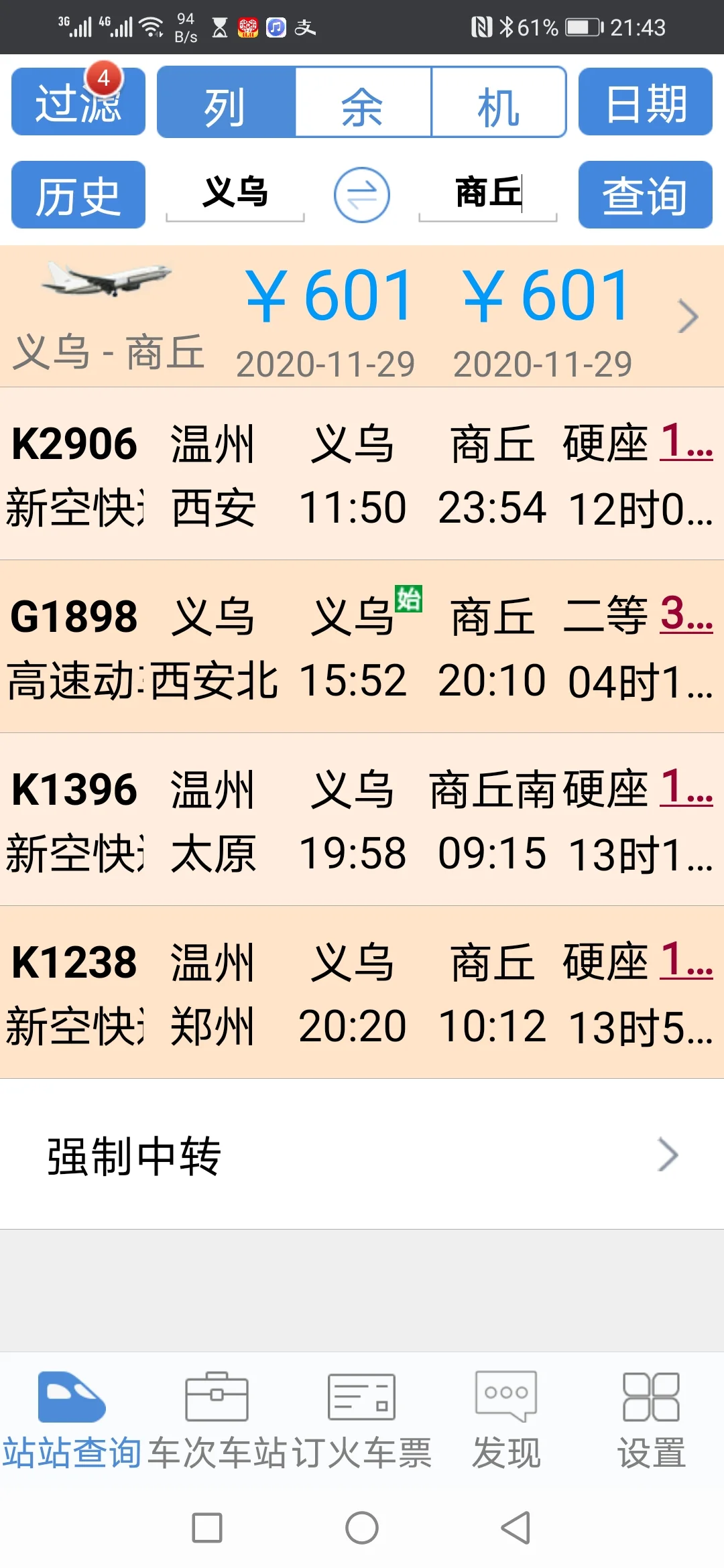Tap the 义乌 departure station field
Image resolution: width=724 pixels, height=1568 pixels.
coord(235,194)
